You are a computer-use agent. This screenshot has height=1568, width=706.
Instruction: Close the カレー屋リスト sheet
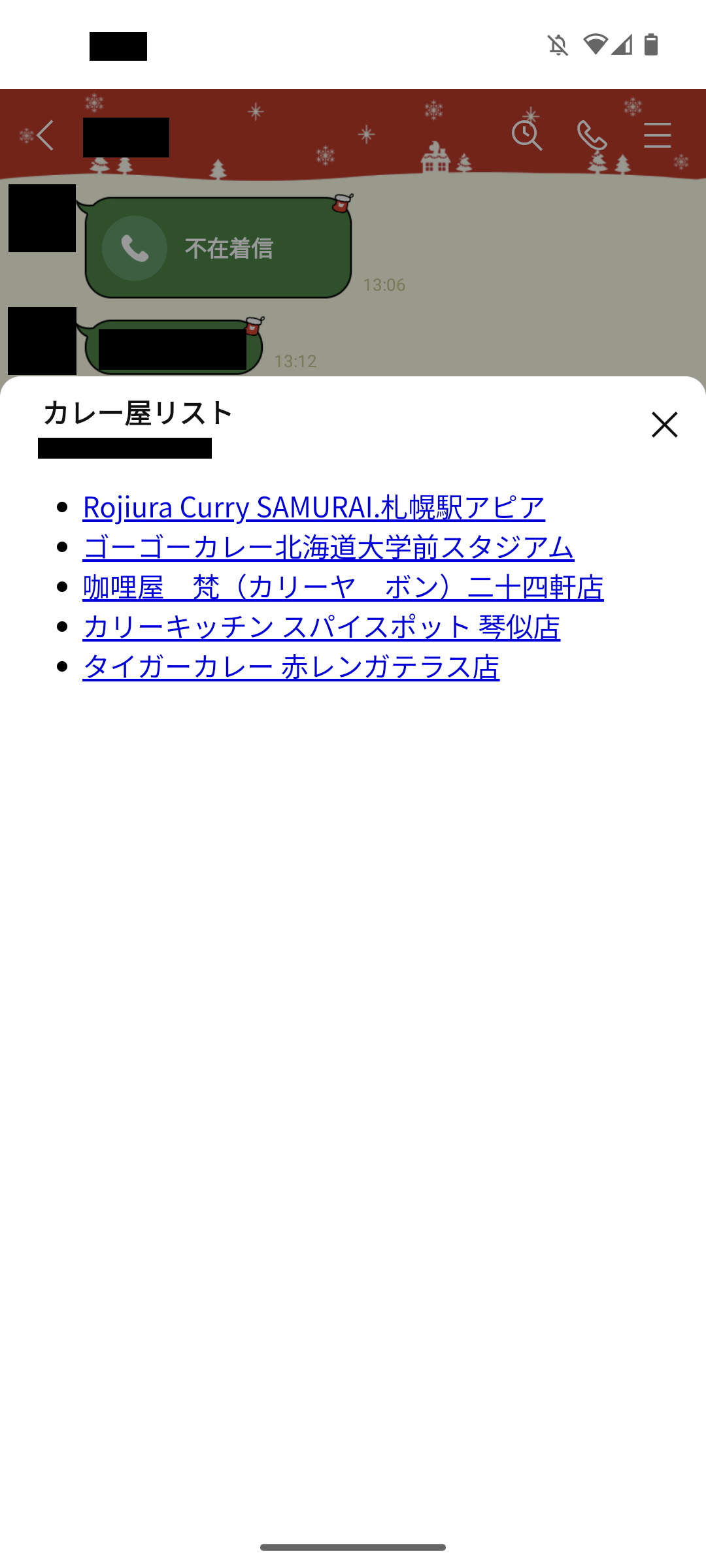664,425
